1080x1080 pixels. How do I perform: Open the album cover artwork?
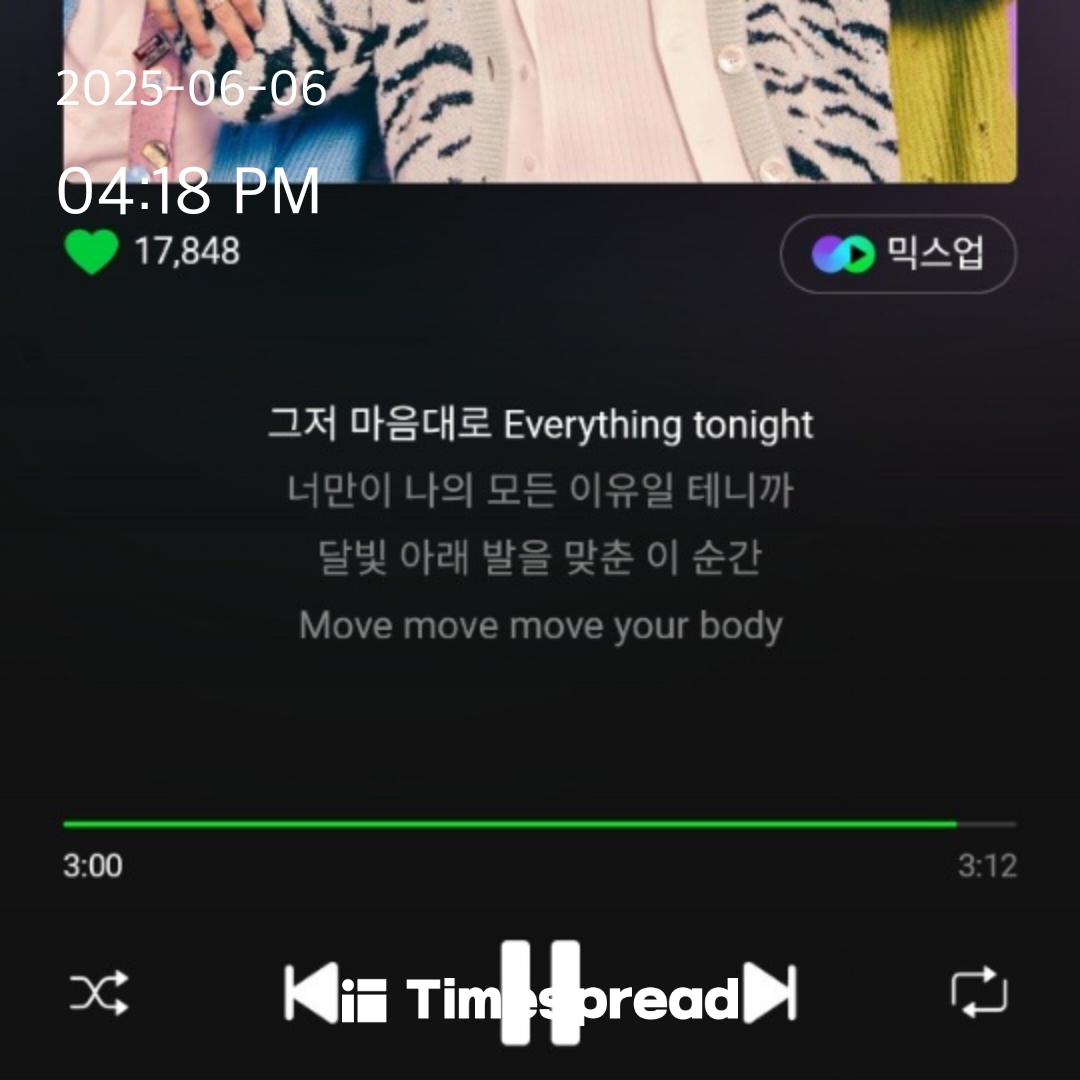point(540,90)
